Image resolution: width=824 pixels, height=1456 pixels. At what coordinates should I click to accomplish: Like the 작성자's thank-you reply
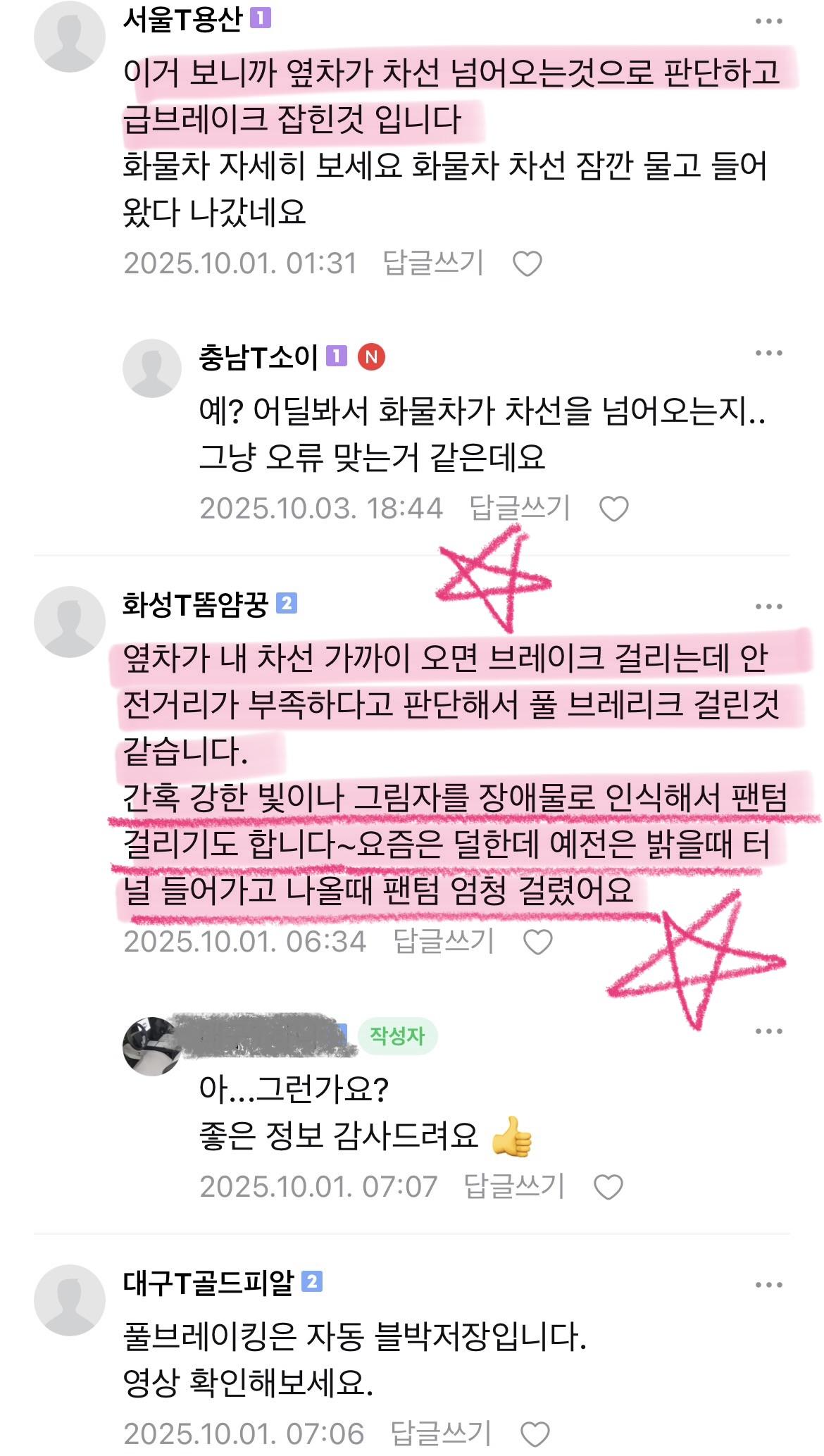[x=608, y=1188]
